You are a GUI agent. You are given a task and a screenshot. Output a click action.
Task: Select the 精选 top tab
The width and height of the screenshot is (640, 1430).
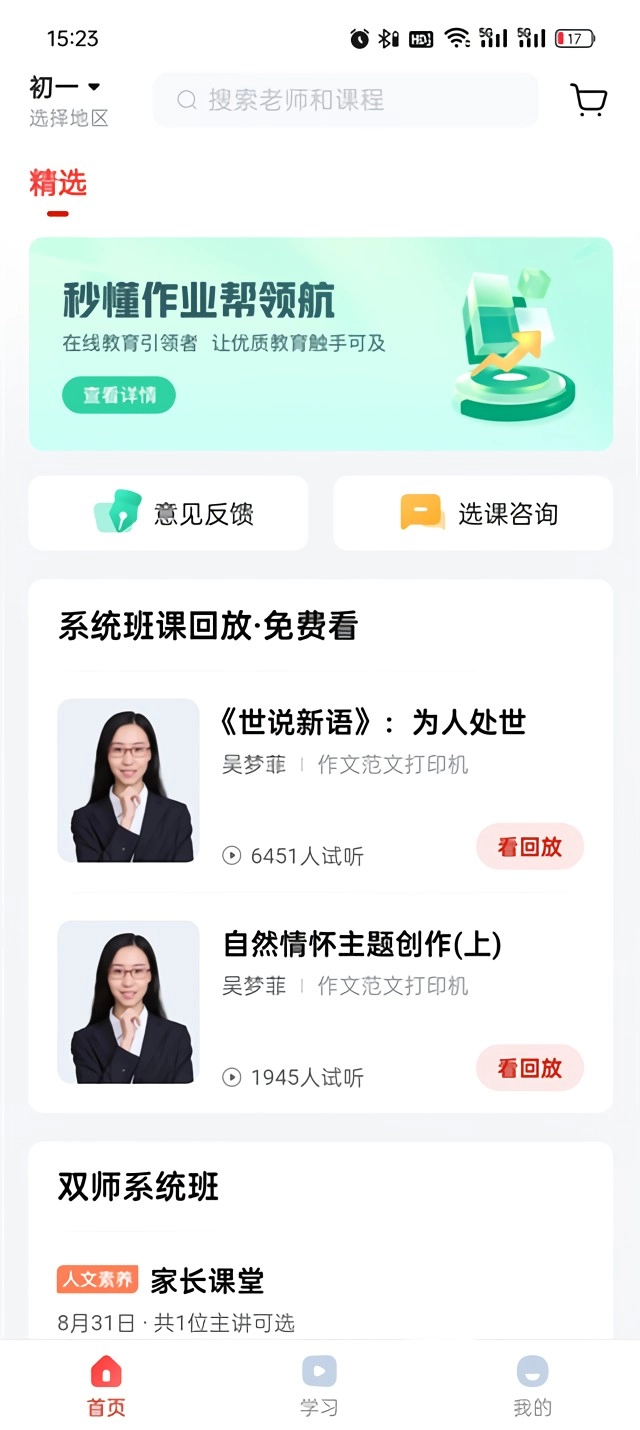point(58,183)
